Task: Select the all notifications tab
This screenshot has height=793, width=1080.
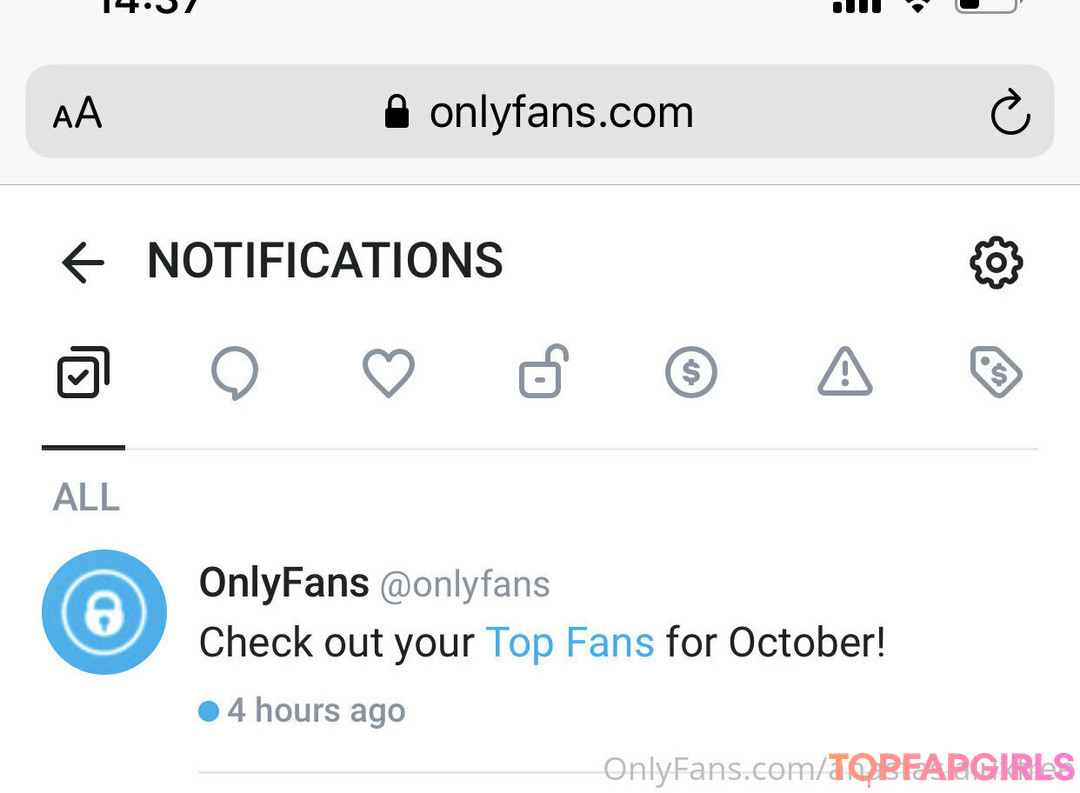Action: click(x=83, y=374)
